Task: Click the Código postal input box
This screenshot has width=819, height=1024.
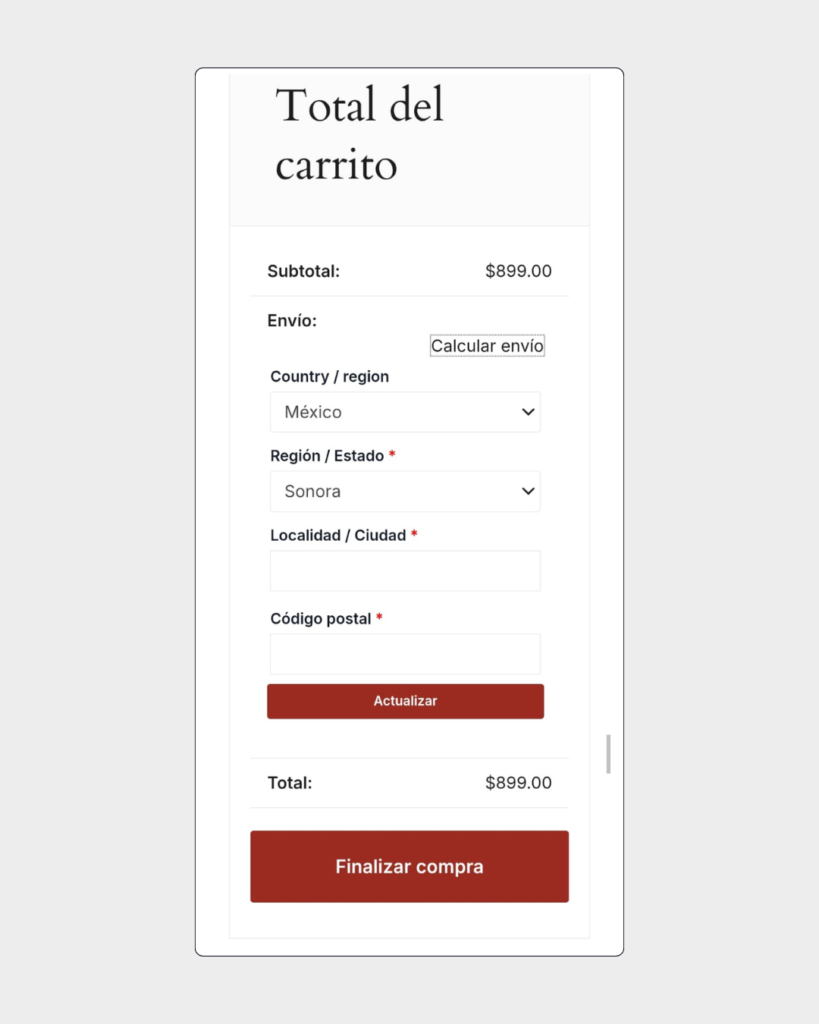Action: (x=405, y=653)
